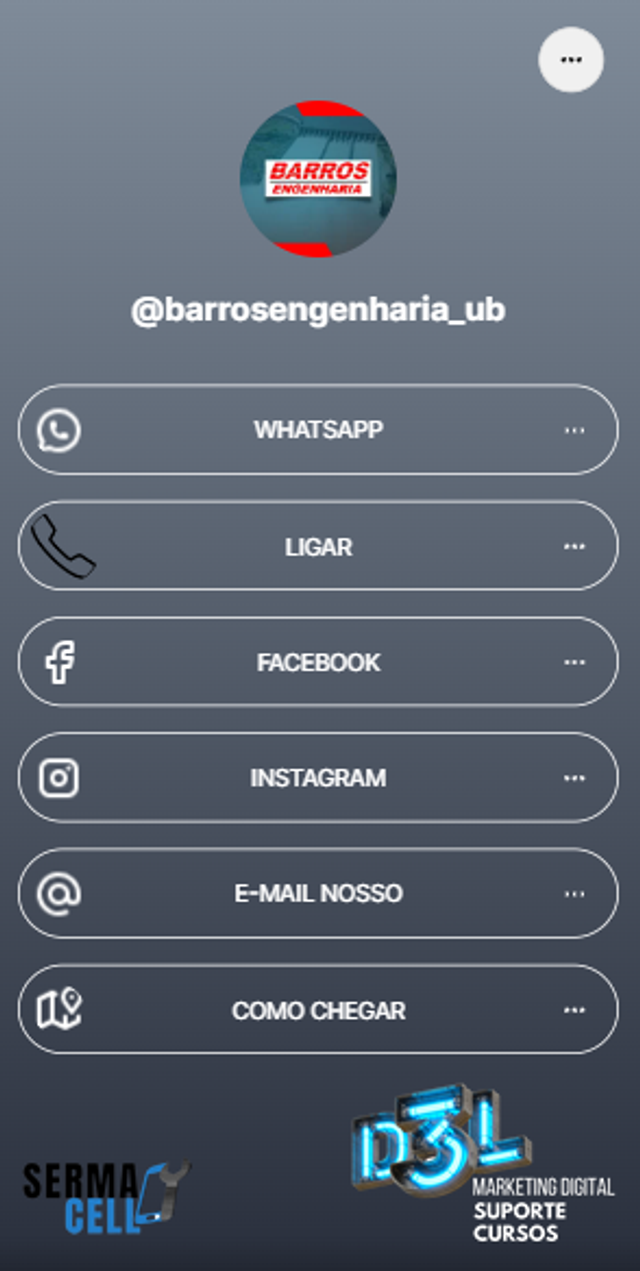Open the page overflow menu at top

pos(571,60)
